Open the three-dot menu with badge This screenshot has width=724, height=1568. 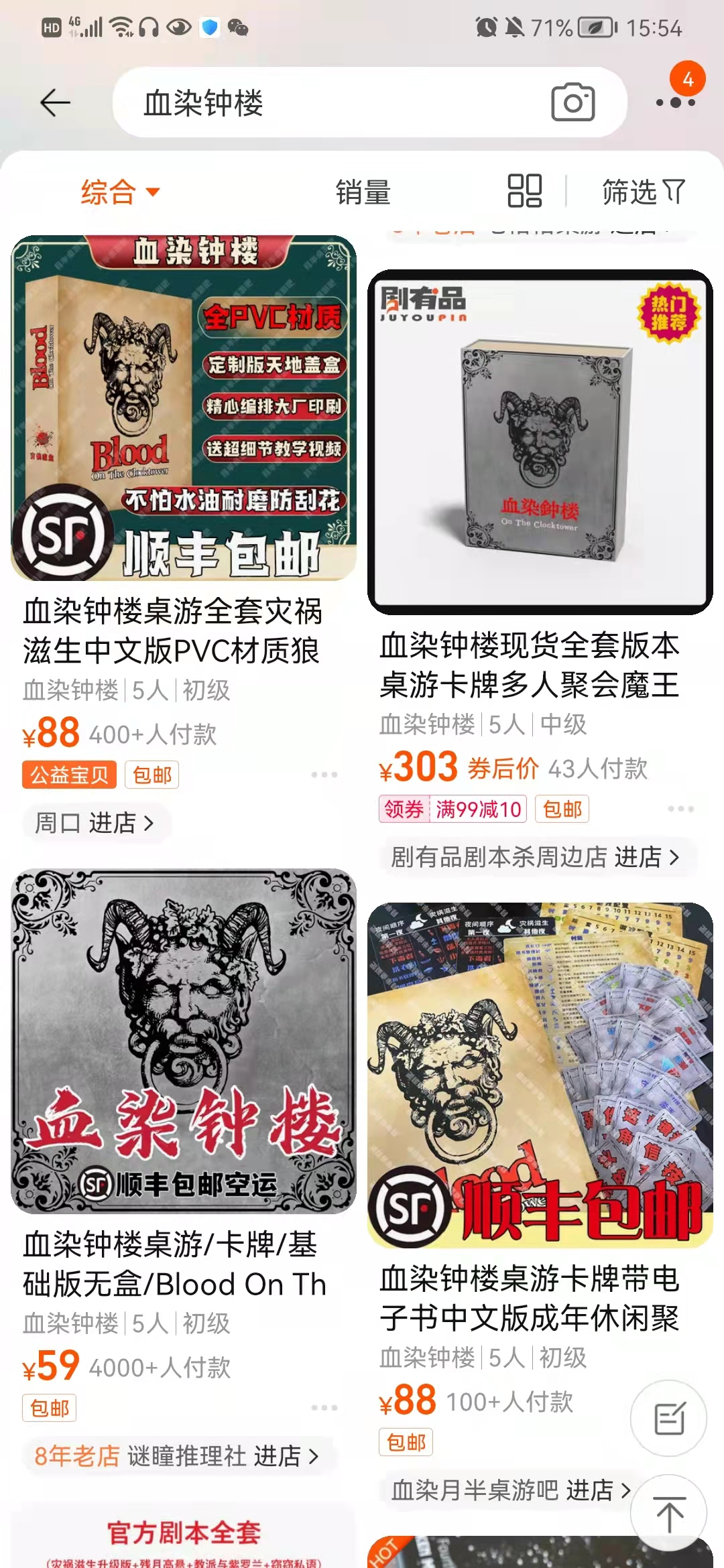676,102
